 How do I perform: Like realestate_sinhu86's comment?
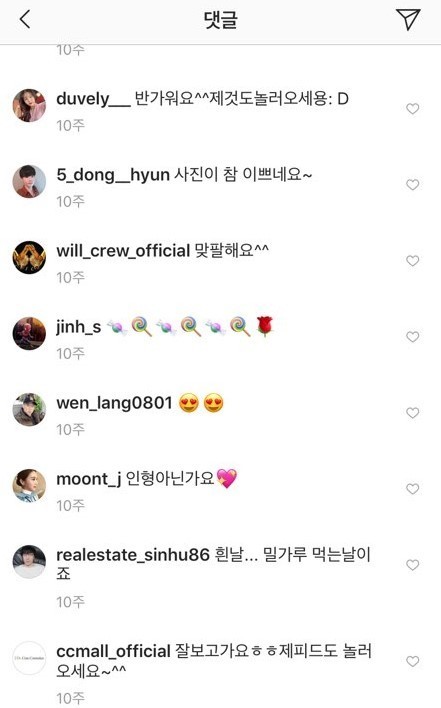click(x=413, y=565)
